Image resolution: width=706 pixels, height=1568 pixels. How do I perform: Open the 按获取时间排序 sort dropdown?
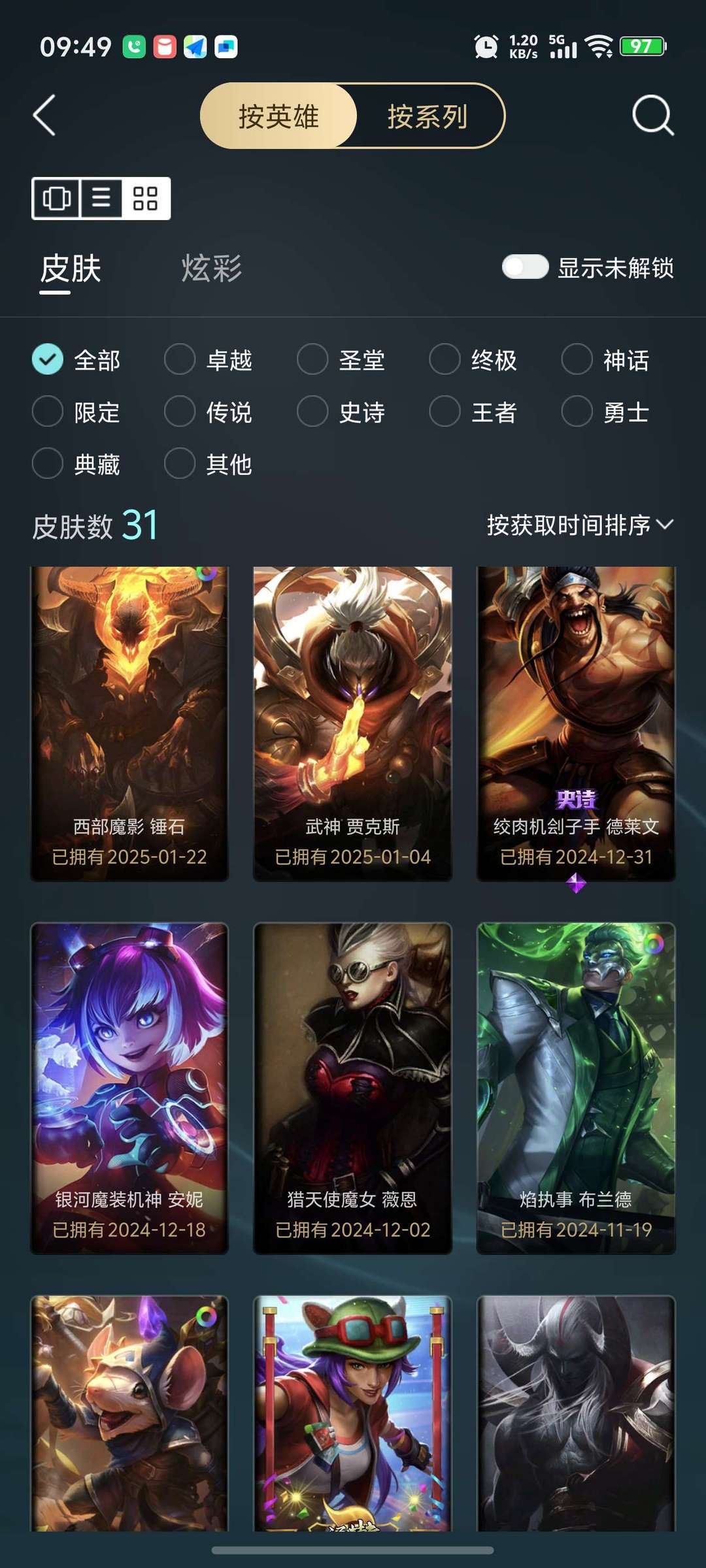(x=579, y=524)
